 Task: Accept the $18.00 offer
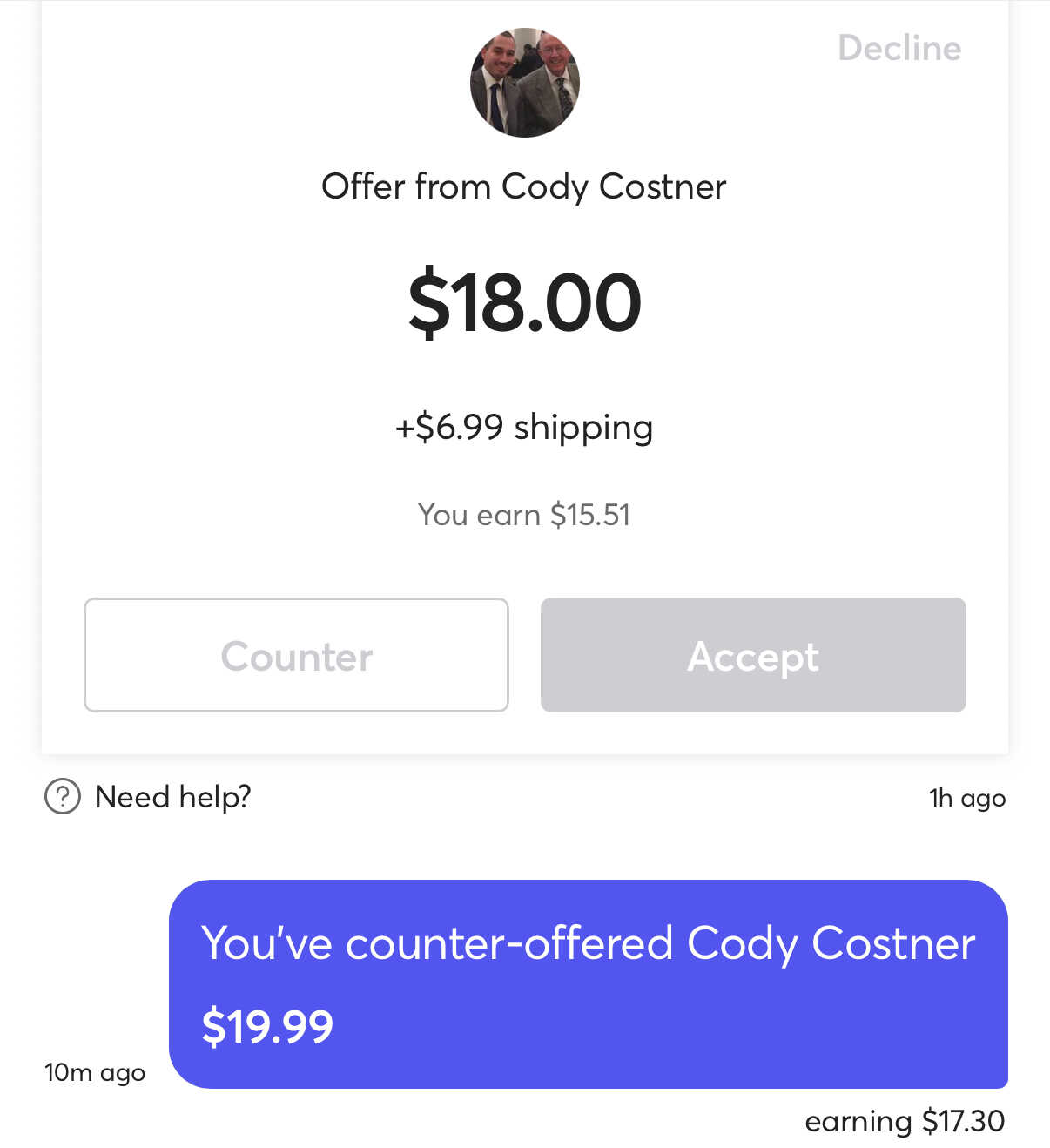(x=753, y=655)
